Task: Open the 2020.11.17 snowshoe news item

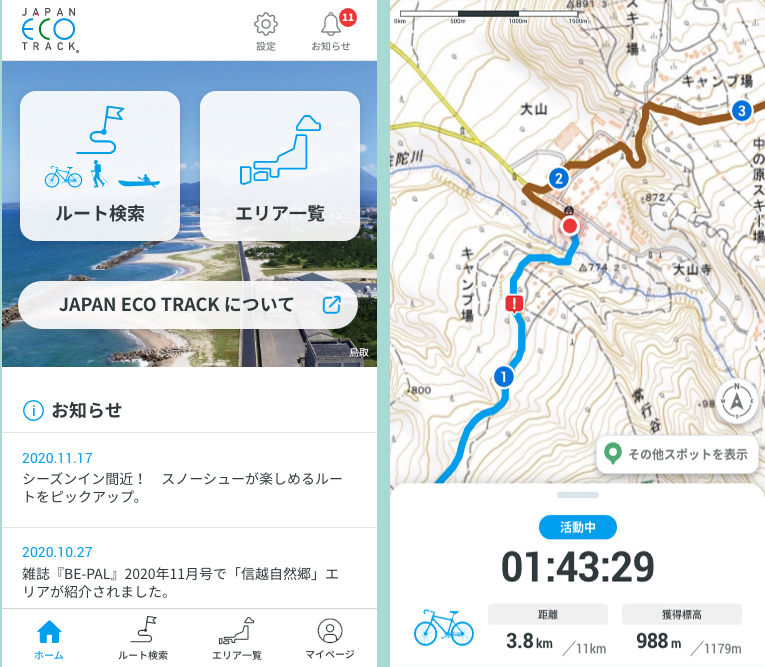Action: (x=188, y=477)
